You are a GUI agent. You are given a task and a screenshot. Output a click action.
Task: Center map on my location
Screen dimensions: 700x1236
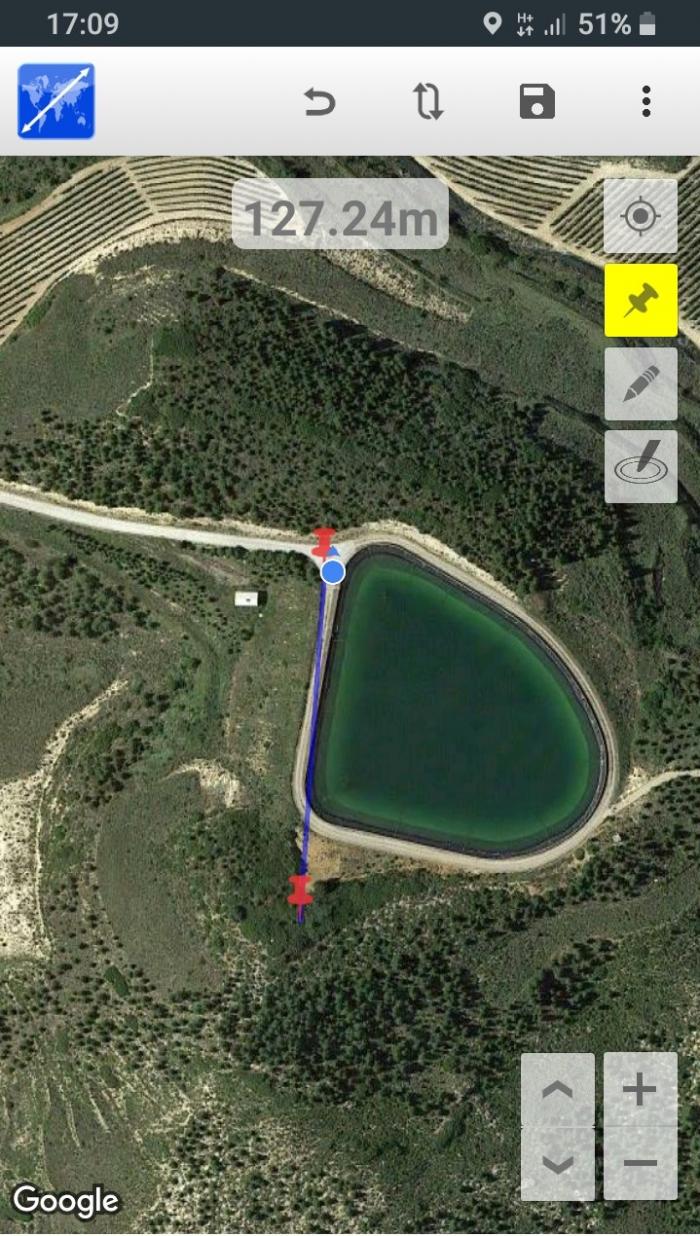[641, 217]
